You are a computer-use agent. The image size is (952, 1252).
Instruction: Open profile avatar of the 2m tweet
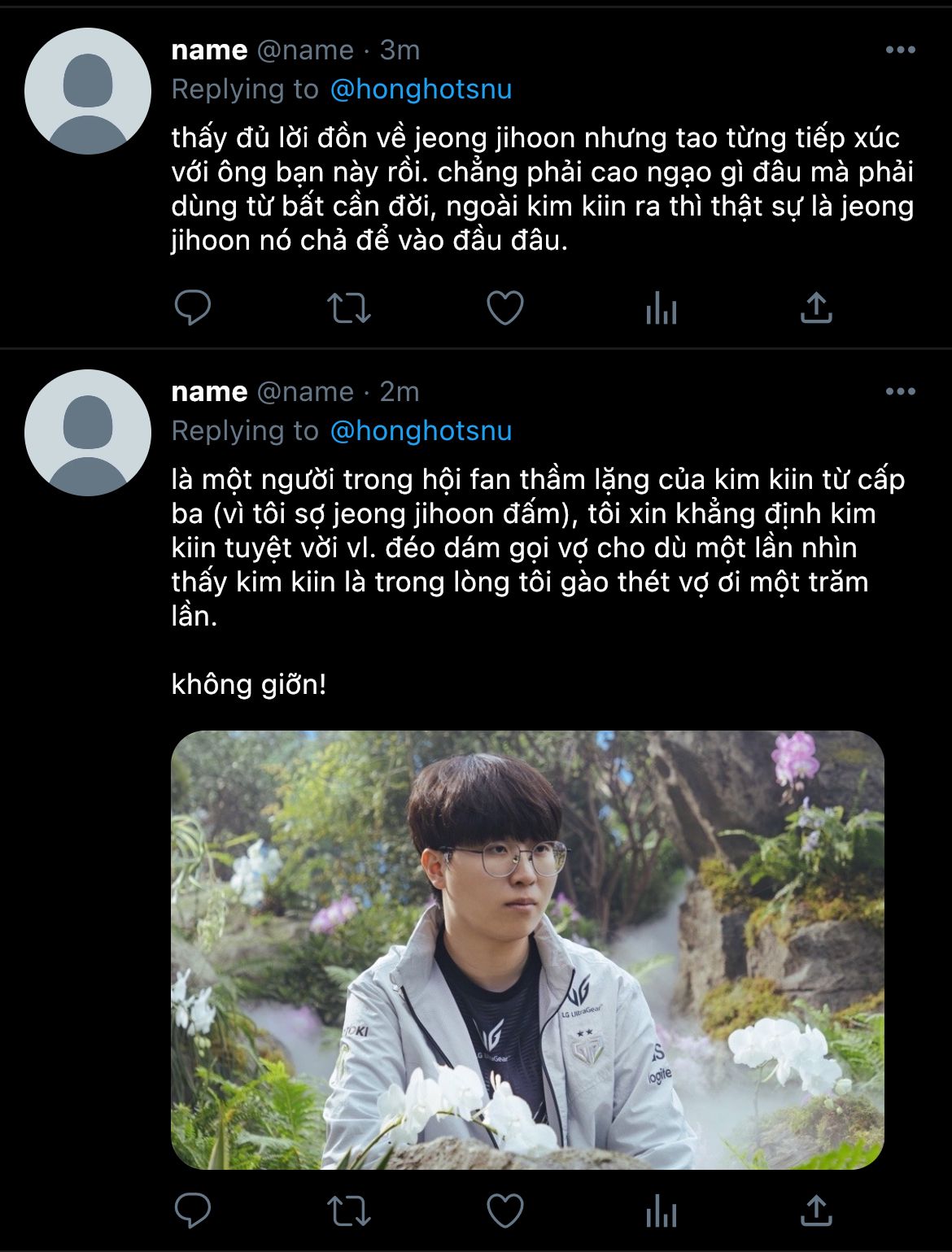pyautogui.click(x=88, y=433)
